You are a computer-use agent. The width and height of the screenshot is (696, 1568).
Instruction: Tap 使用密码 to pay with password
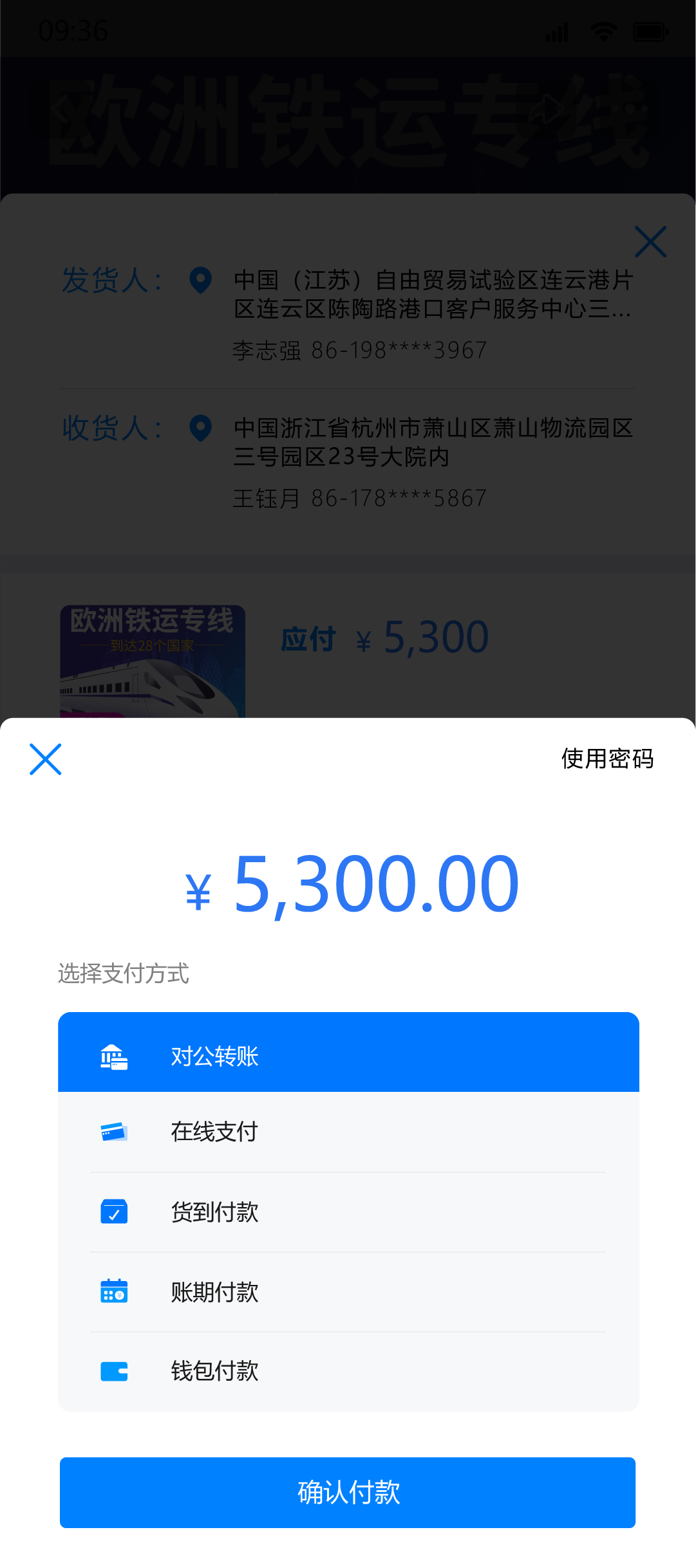tap(607, 759)
